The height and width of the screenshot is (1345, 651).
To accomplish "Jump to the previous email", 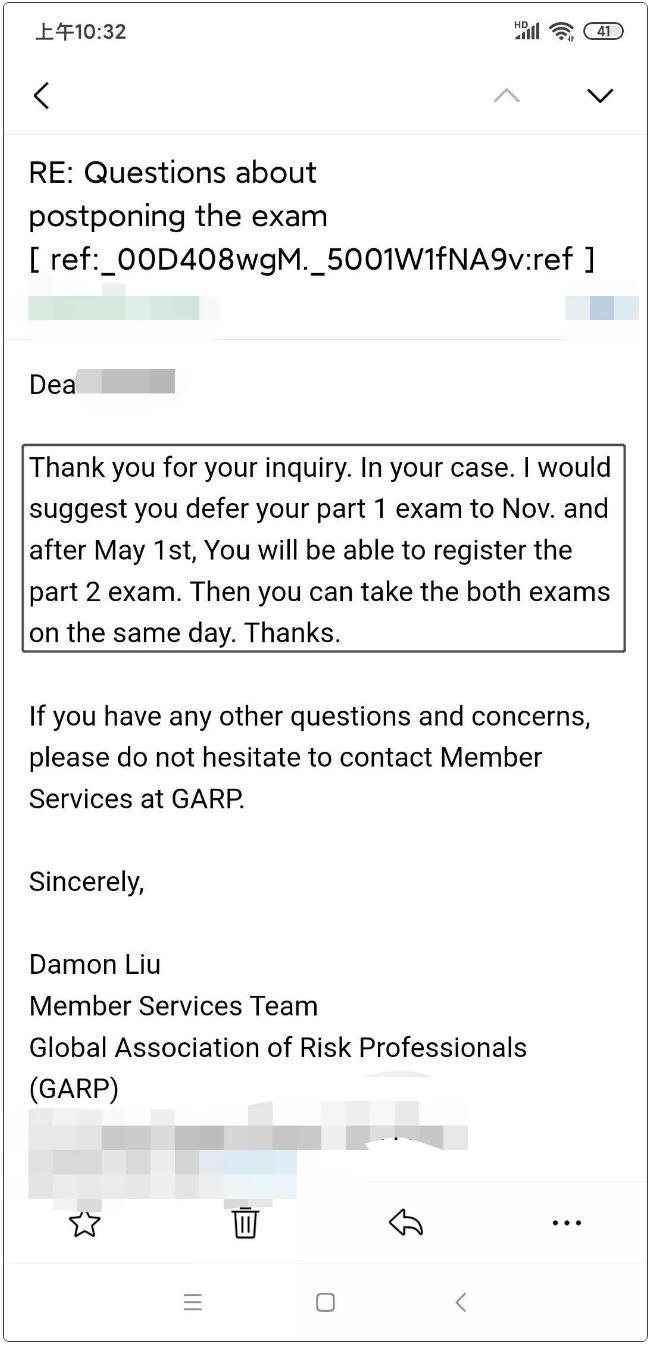I will [507, 96].
